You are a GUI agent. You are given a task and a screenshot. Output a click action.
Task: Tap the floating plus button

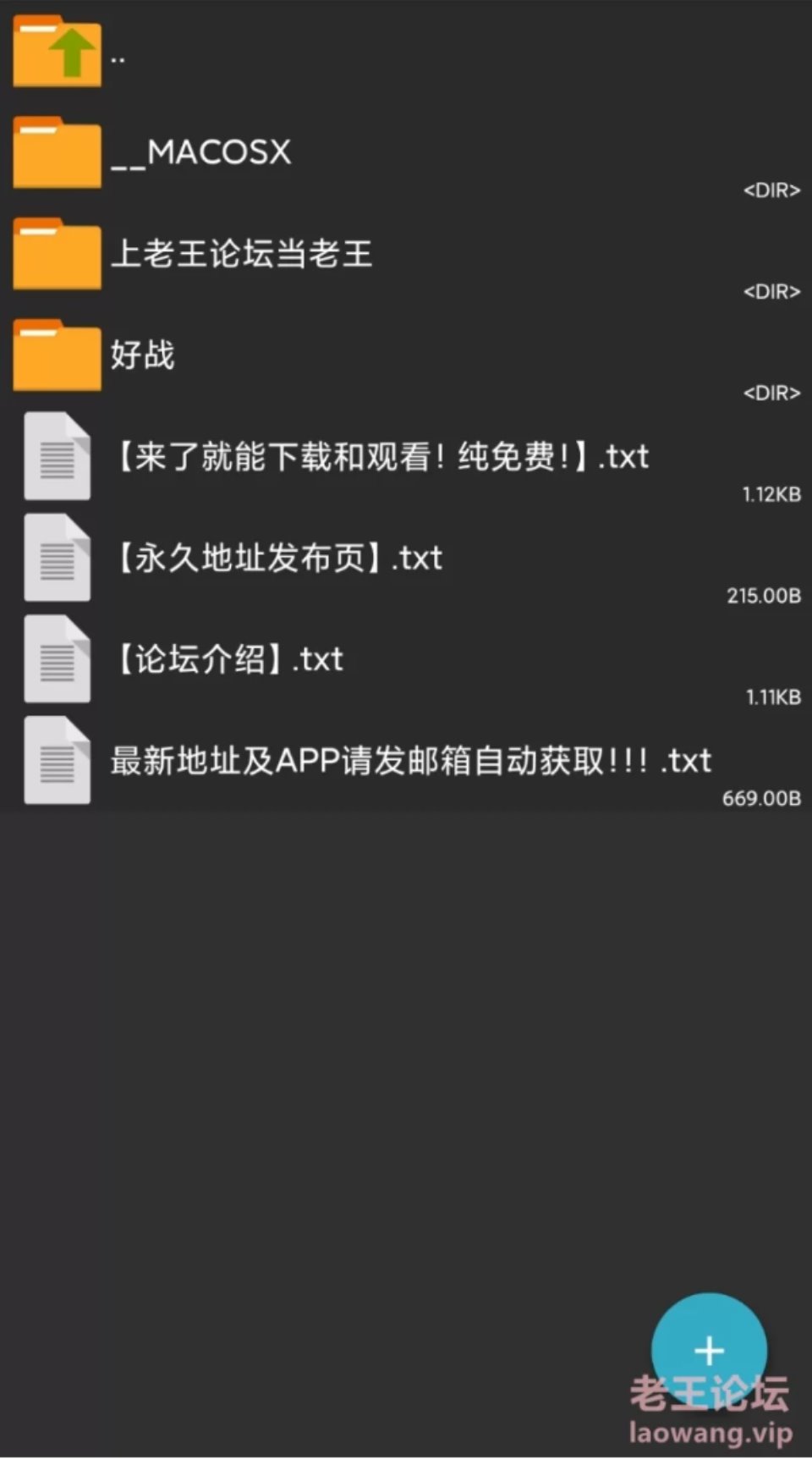point(709,1351)
